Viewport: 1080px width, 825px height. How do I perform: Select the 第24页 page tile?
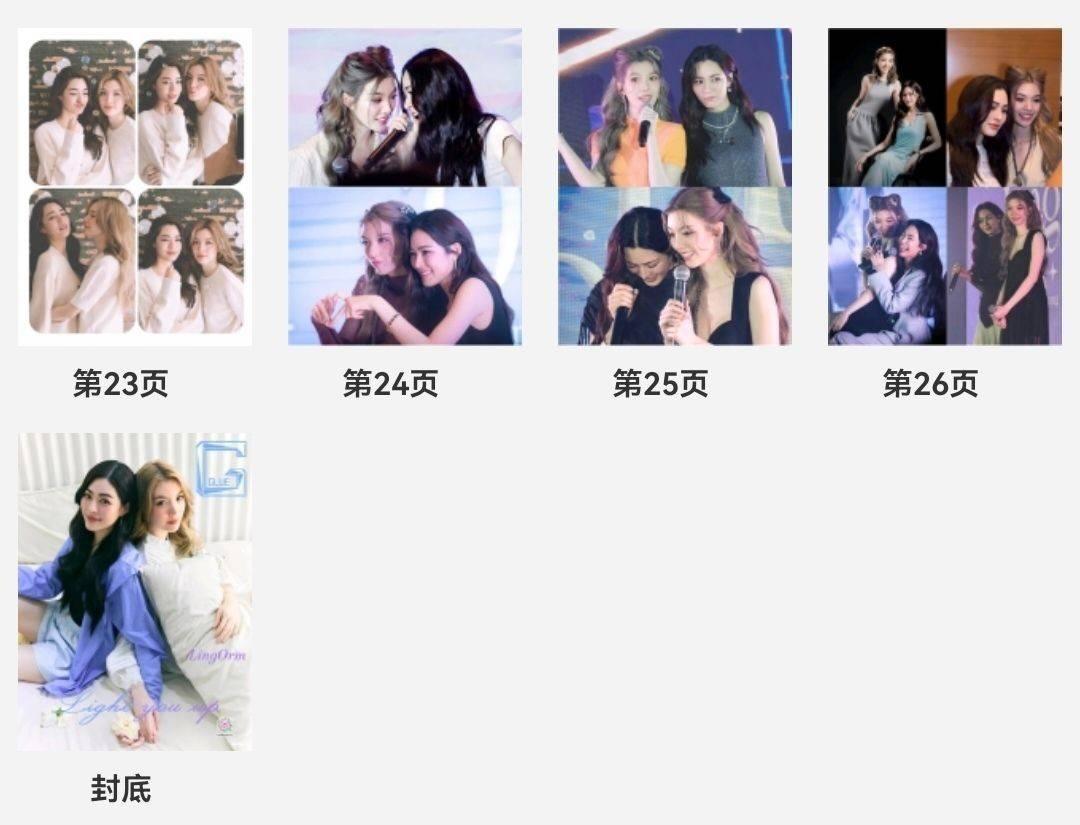pyautogui.click(x=405, y=187)
